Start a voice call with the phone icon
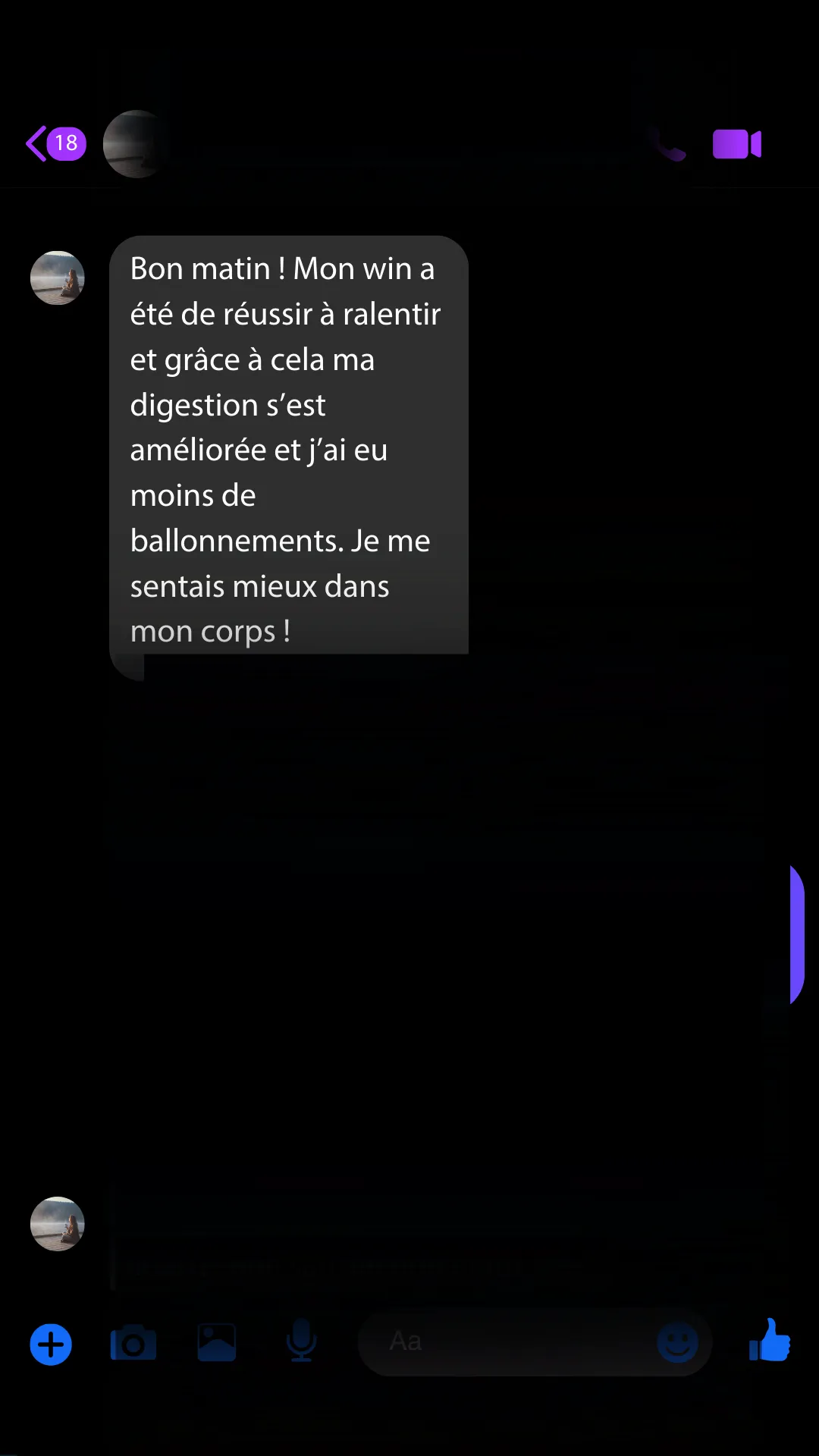This screenshot has width=819, height=1456. click(x=670, y=145)
